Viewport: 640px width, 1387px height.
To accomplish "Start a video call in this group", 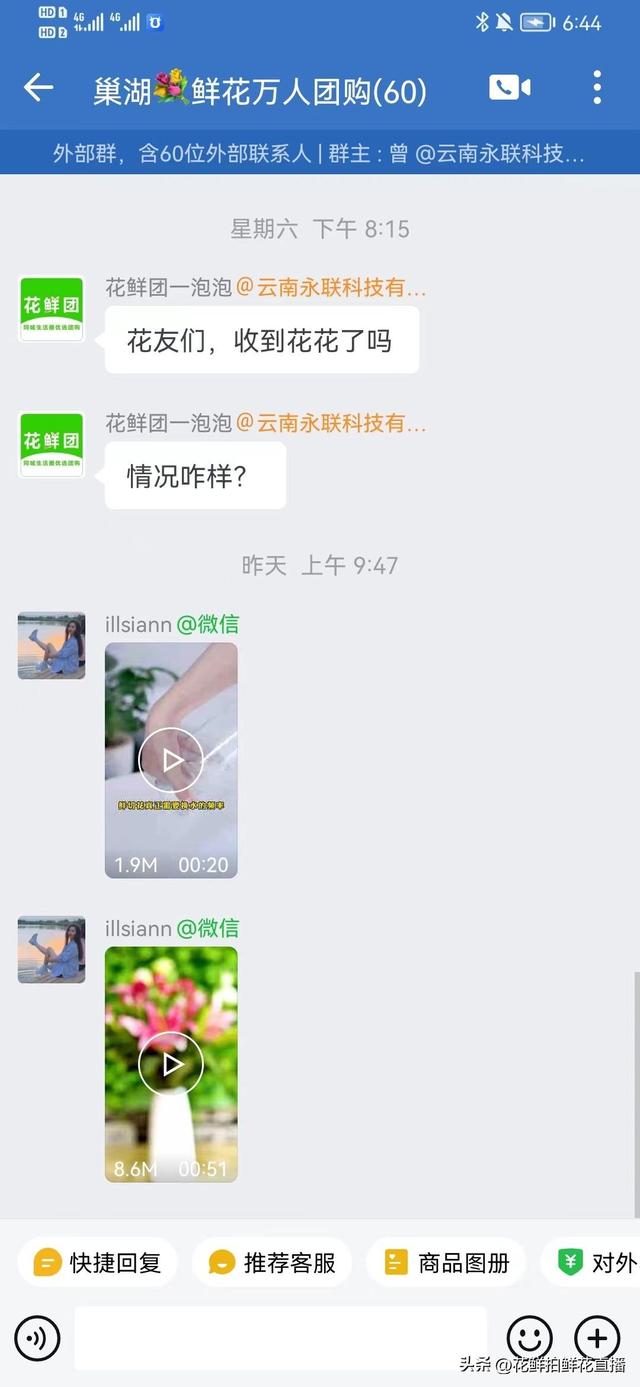I will (509, 89).
